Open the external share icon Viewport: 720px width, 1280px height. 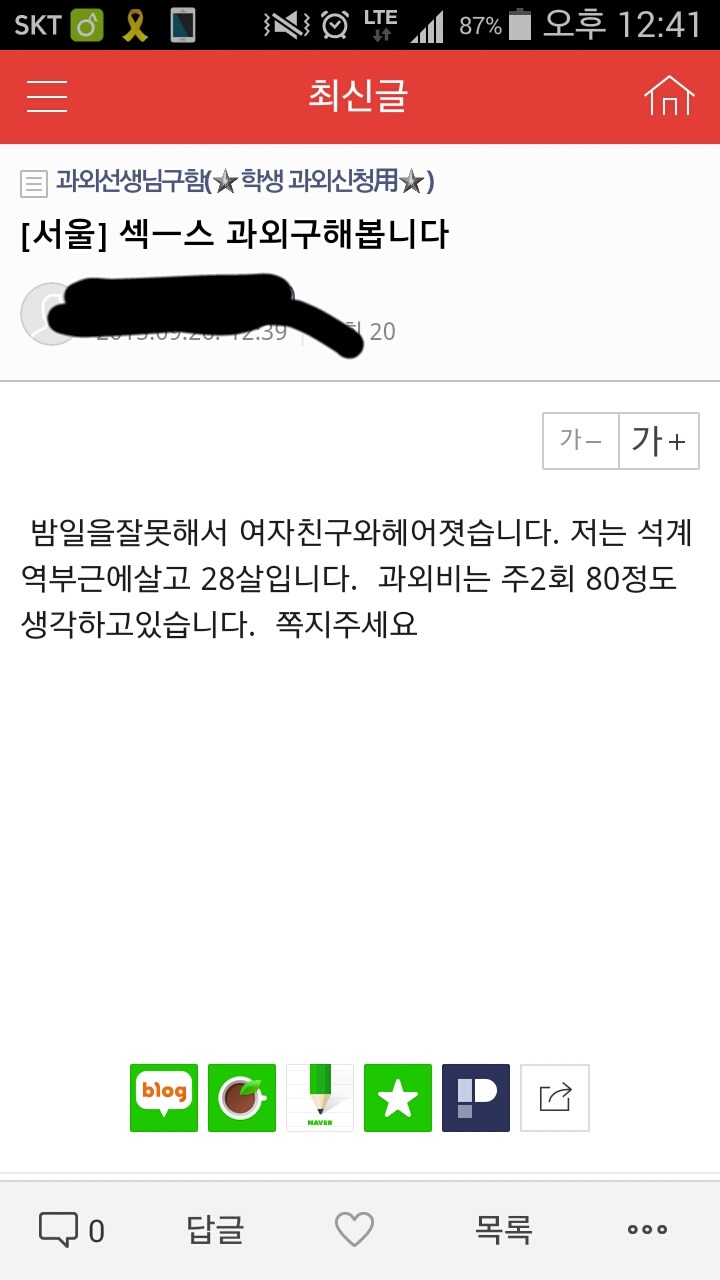coord(555,1098)
